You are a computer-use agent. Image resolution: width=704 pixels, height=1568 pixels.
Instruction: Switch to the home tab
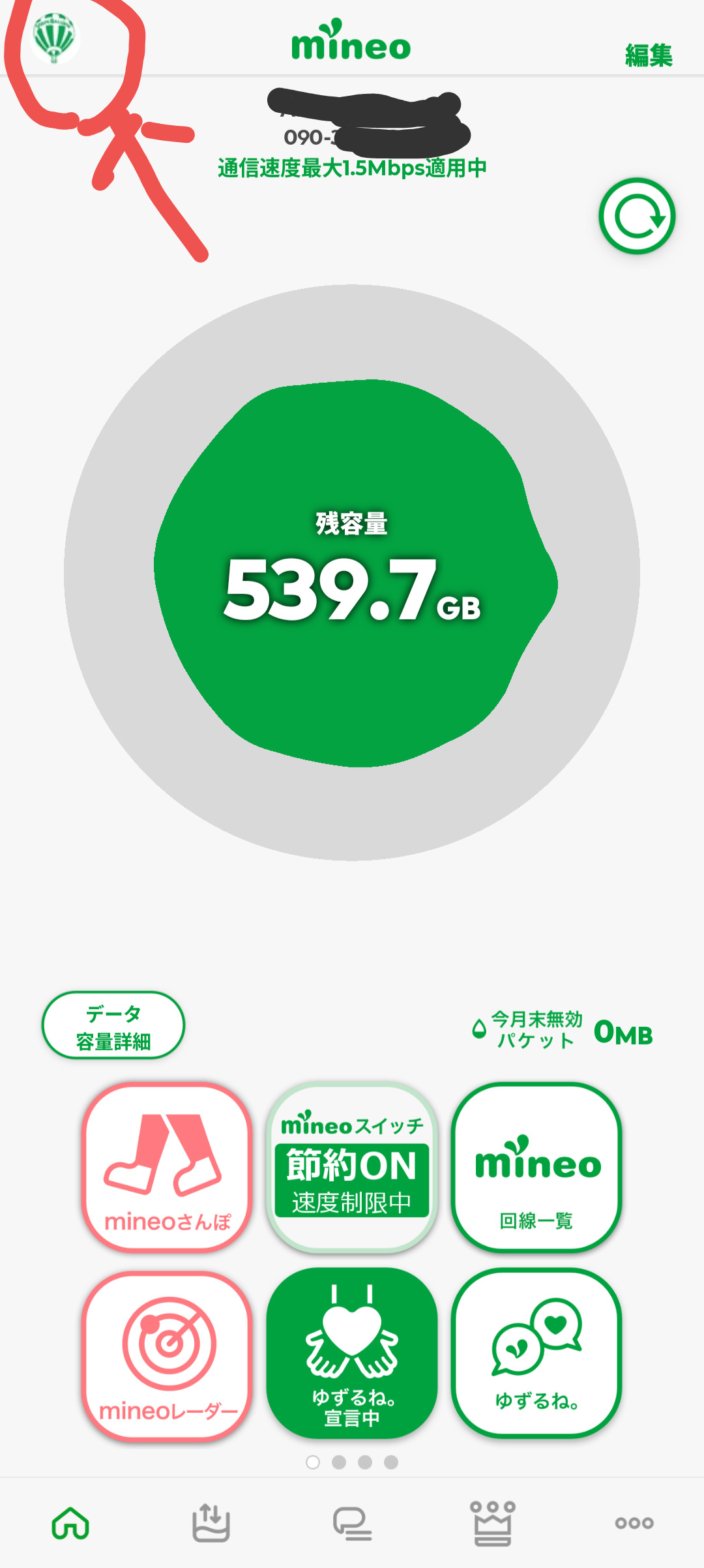tap(70, 1523)
